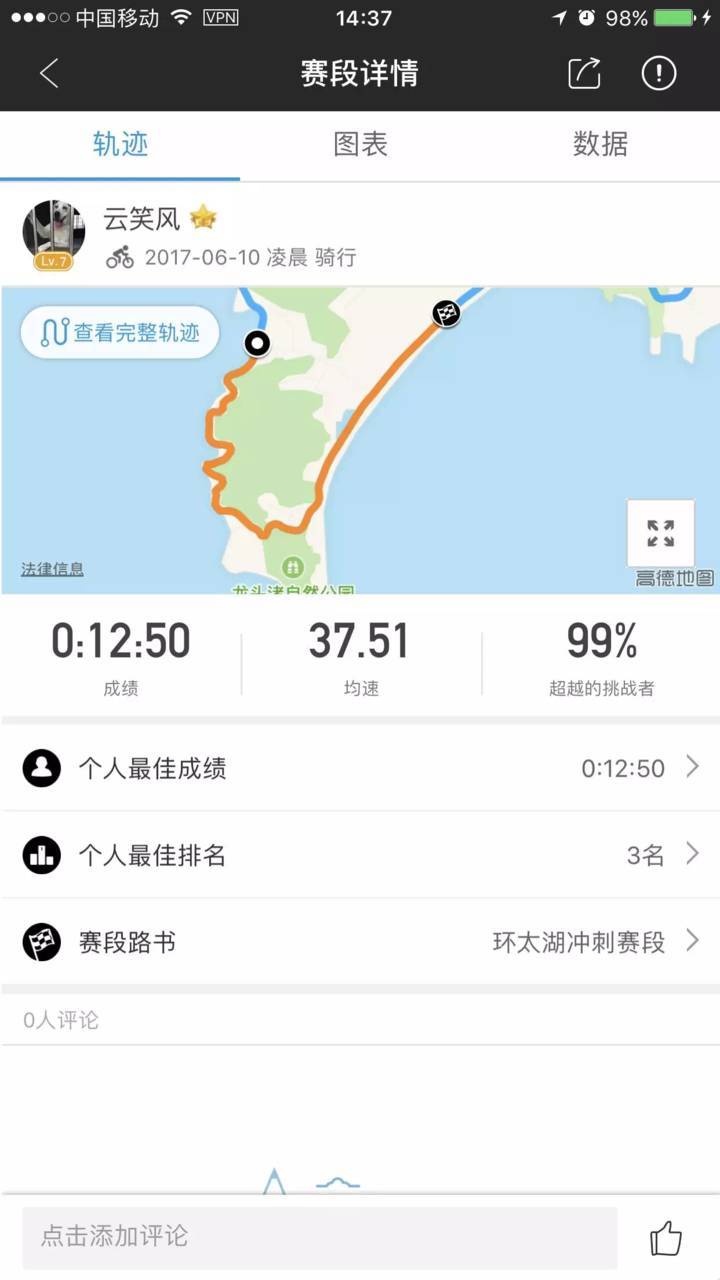Like this ride with the thumbs-up
This screenshot has width=720, height=1280.
666,1238
